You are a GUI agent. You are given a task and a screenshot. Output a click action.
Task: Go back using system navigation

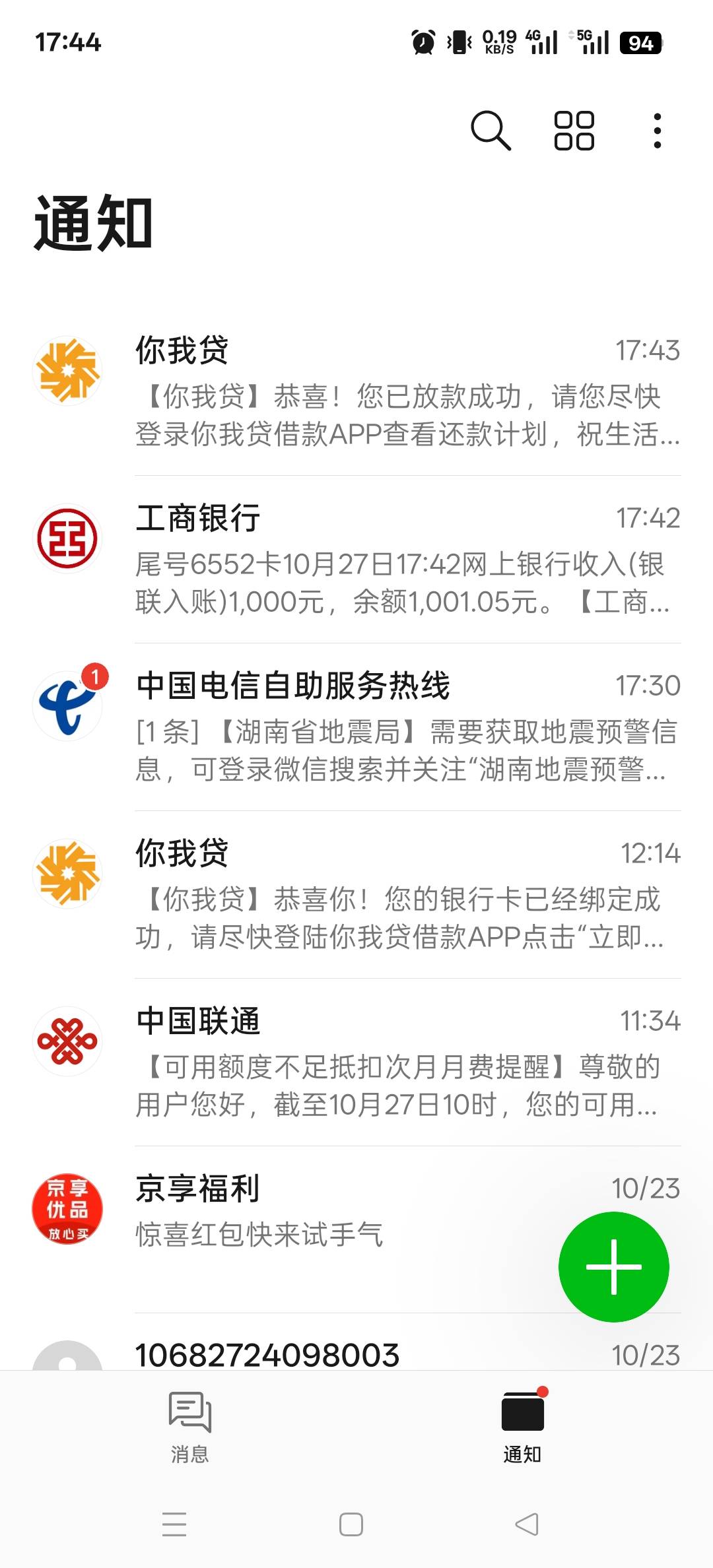(x=527, y=1524)
